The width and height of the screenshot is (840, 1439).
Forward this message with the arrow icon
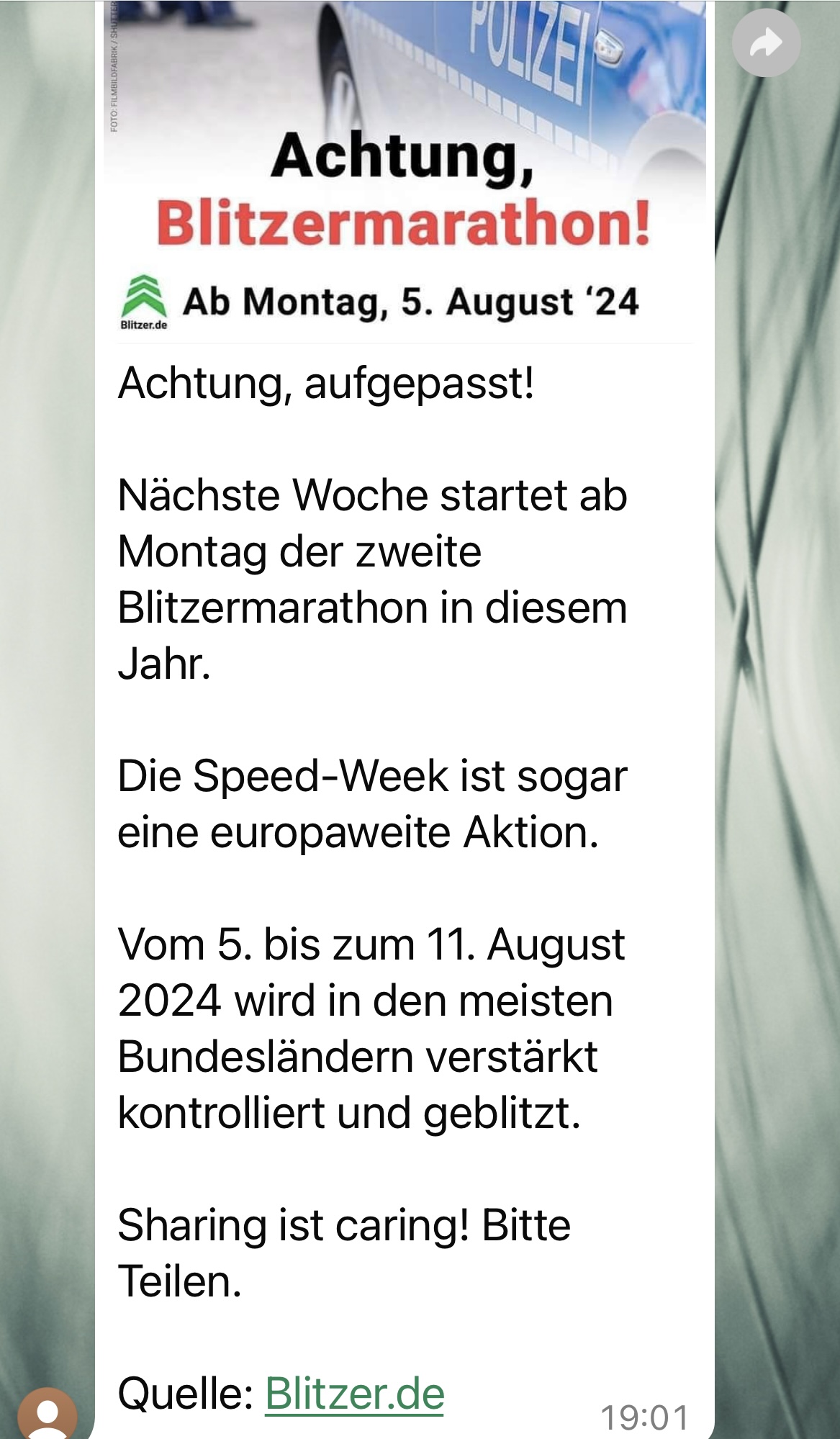[x=766, y=43]
